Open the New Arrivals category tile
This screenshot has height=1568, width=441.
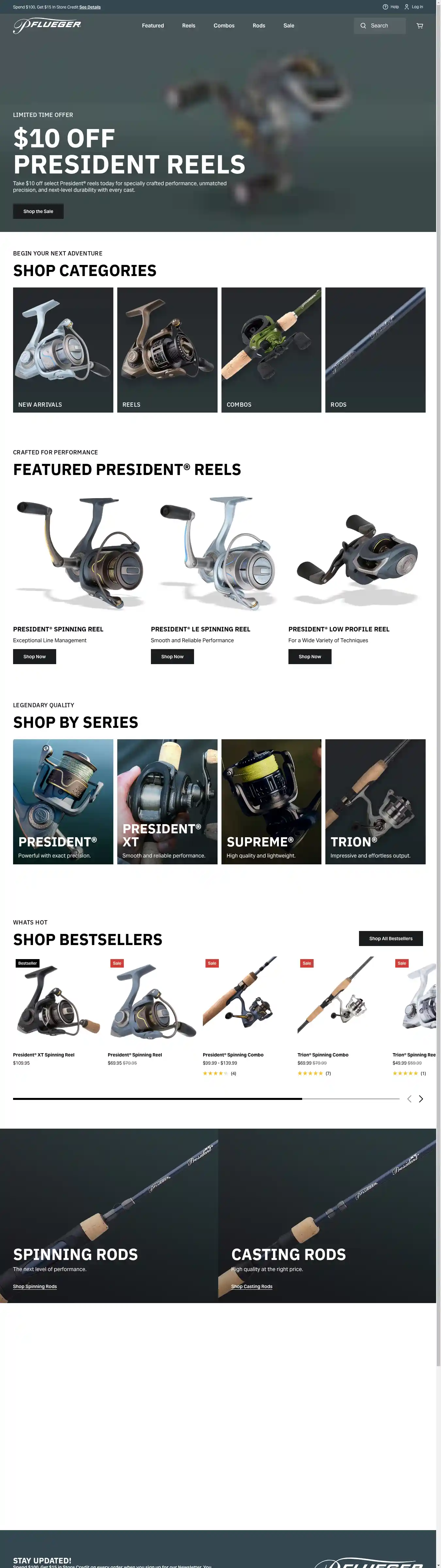coord(63,350)
